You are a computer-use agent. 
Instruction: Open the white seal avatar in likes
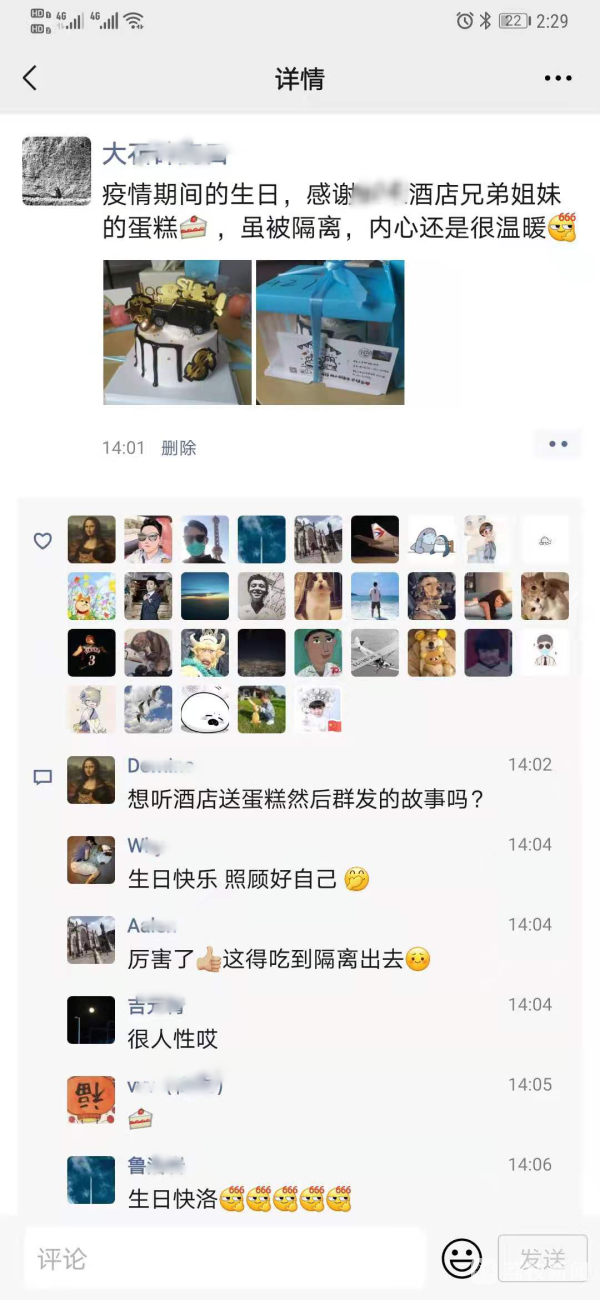205,709
